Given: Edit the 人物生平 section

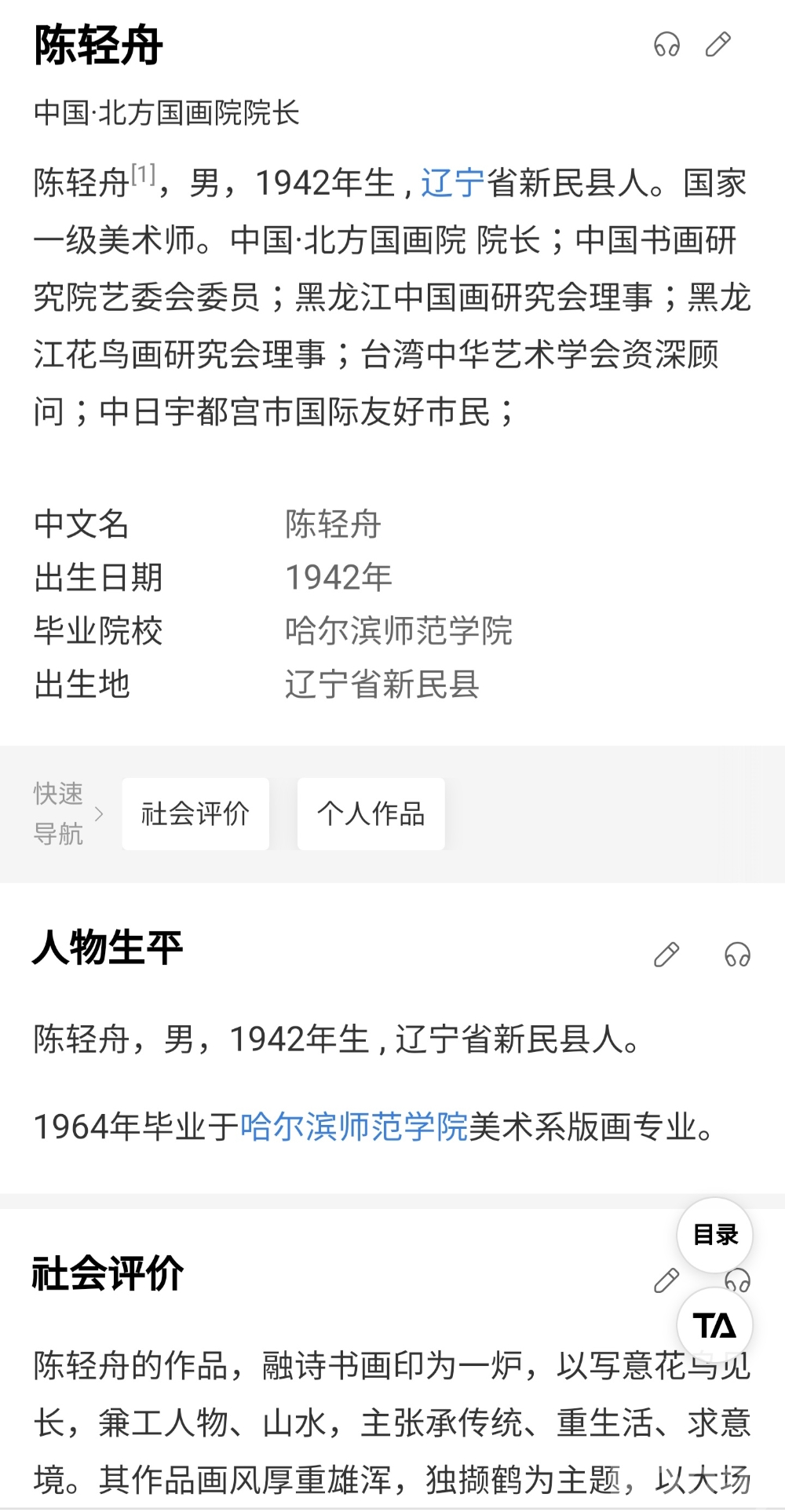Looking at the screenshot, I should tap(666, 955).
